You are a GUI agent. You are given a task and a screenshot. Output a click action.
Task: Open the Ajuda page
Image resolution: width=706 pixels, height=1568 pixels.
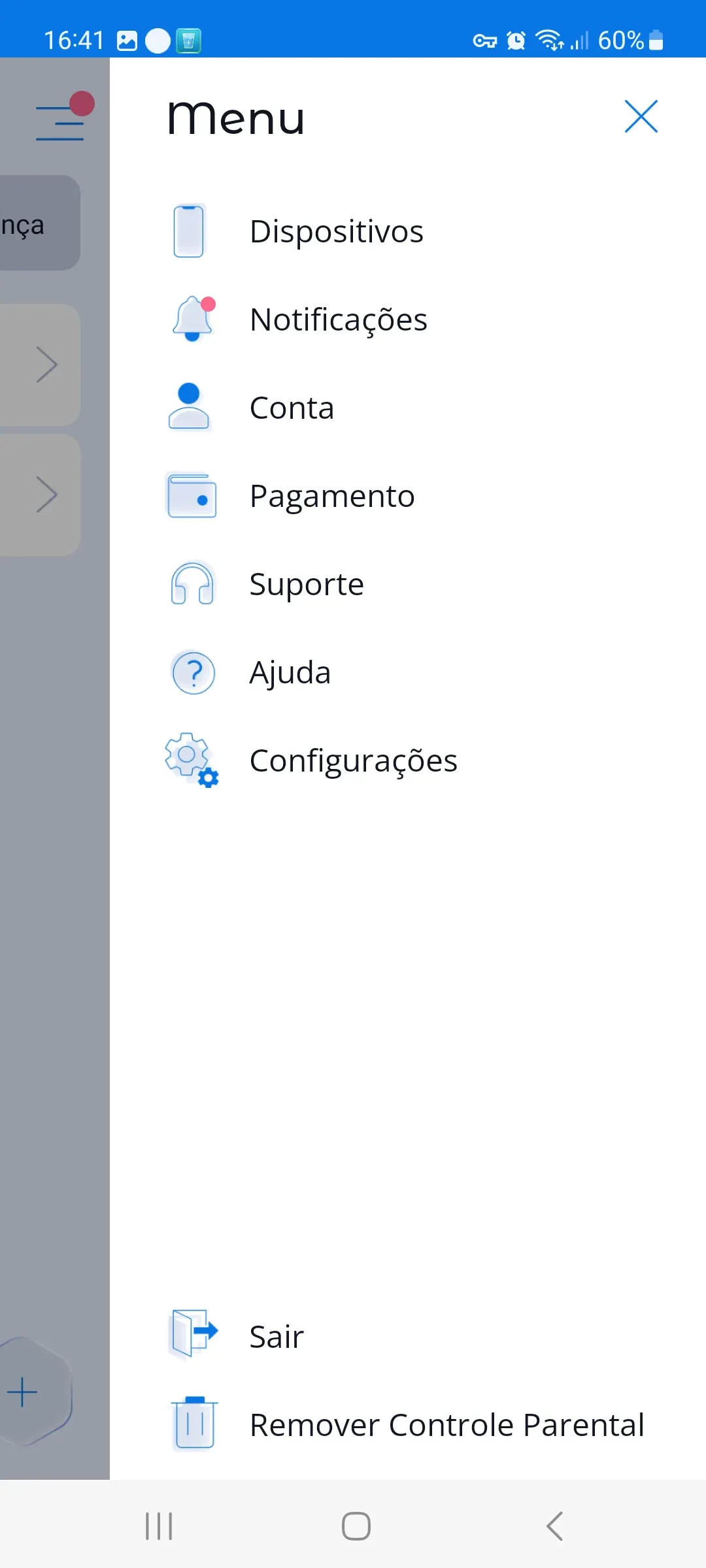290,672
